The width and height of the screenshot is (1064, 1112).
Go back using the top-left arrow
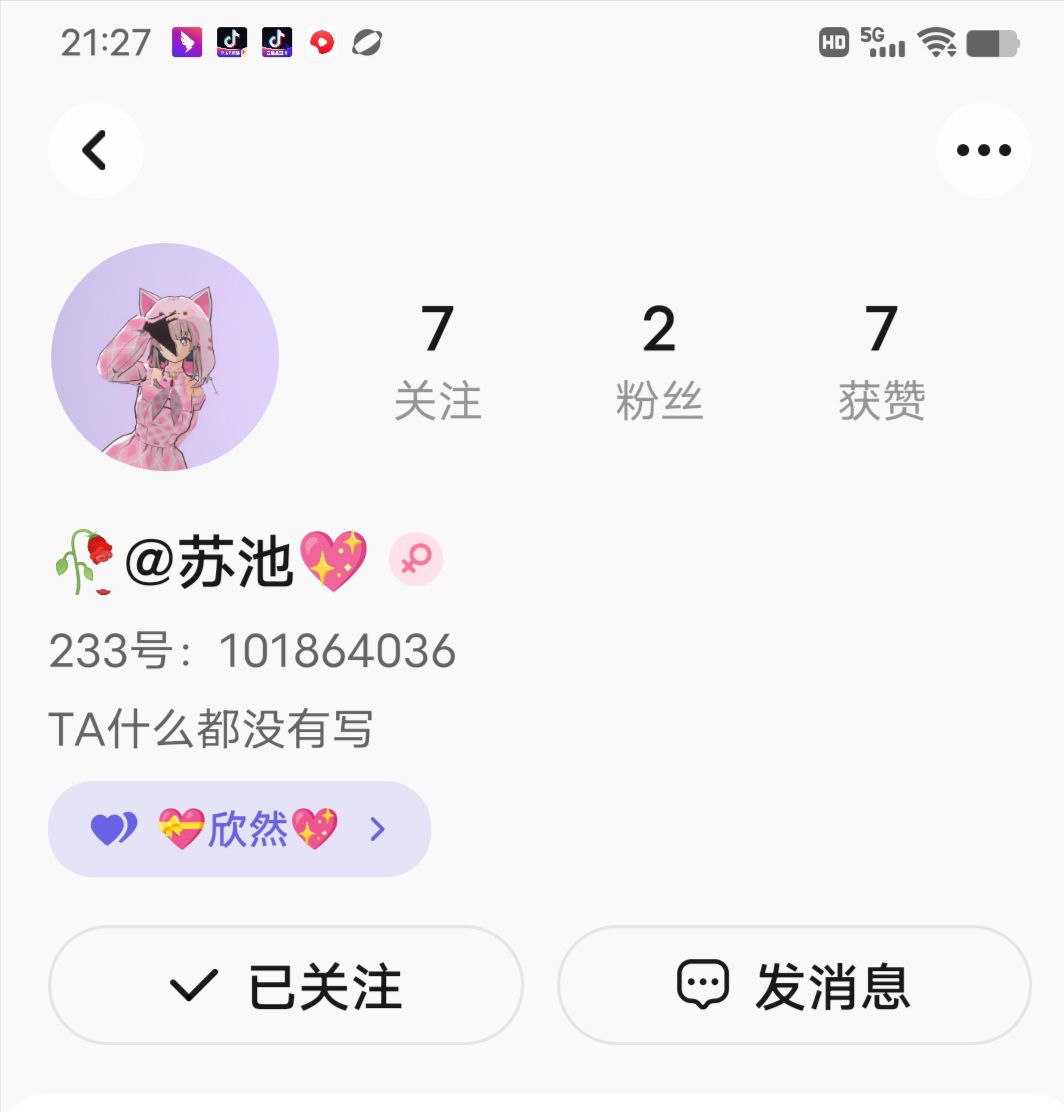point(96,151)
